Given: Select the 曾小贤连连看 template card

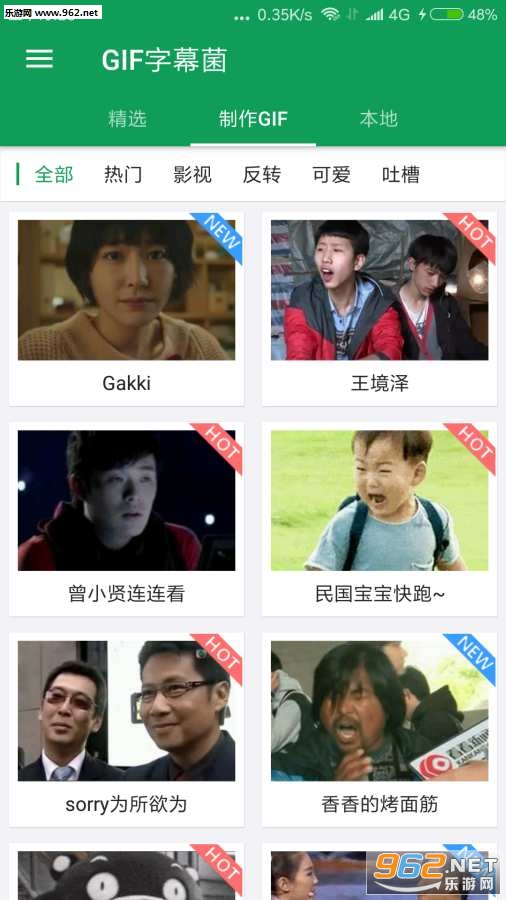Looking at the screenshot, I should pyautogui.click(x=126, y=519).
